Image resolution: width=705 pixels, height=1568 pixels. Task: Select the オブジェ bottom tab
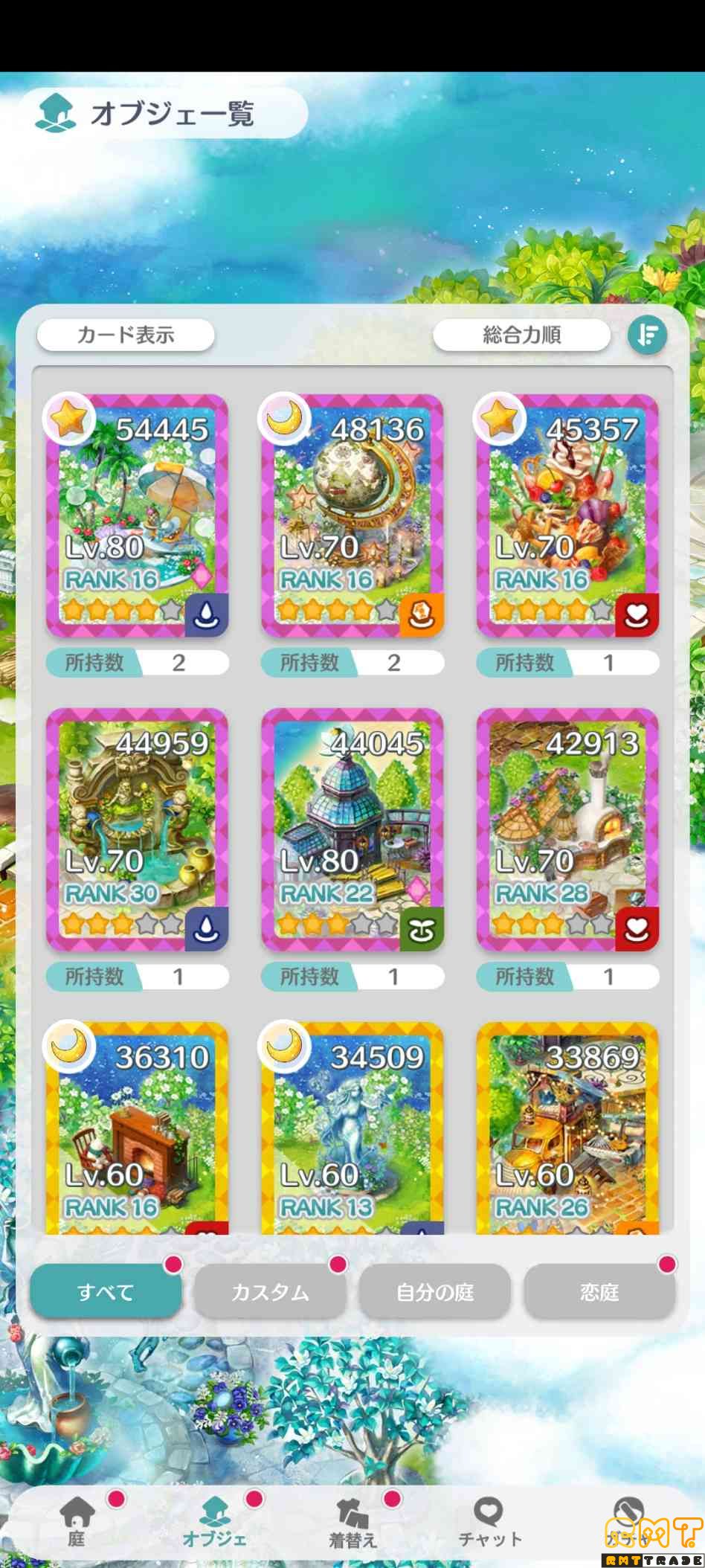[x=215, y=1522]
